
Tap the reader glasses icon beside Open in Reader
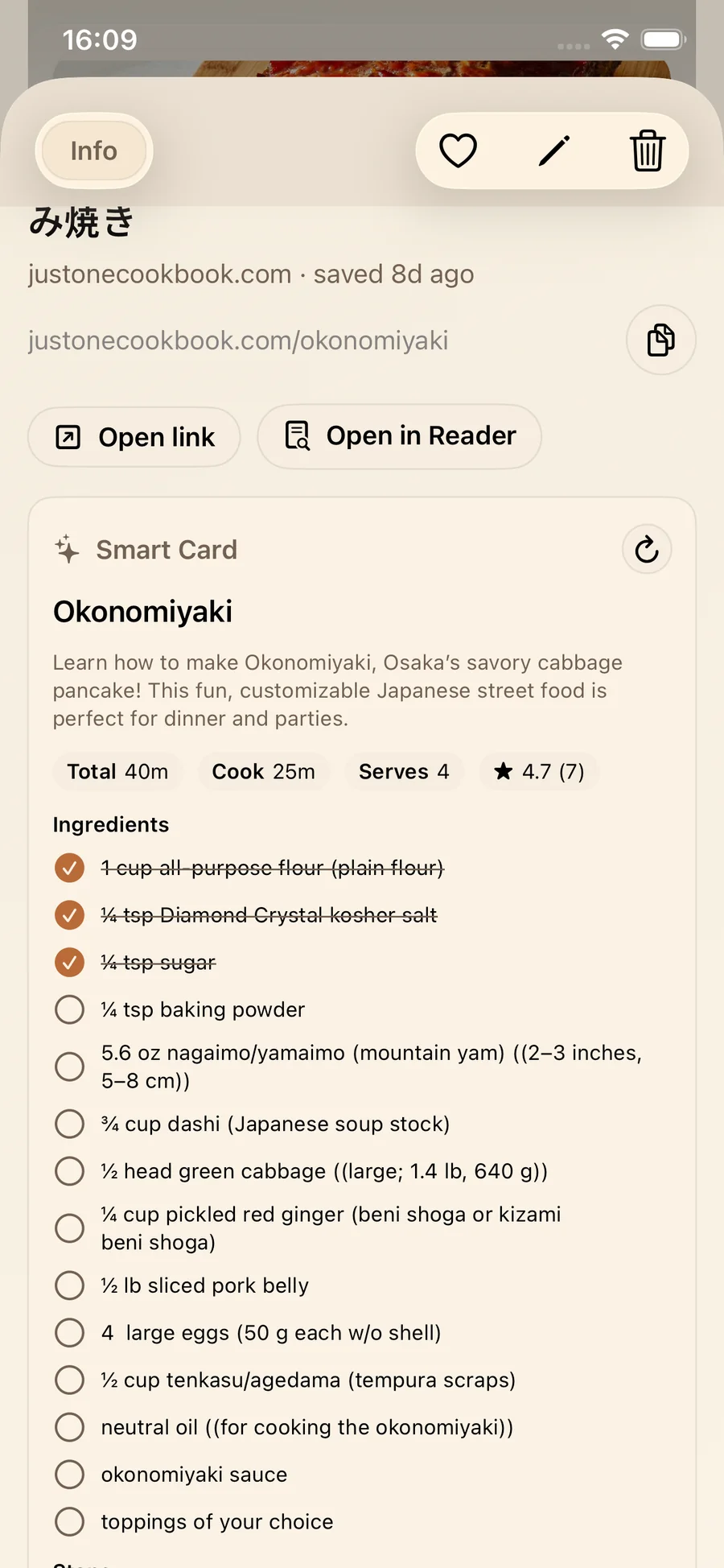[x=296, y=436]
